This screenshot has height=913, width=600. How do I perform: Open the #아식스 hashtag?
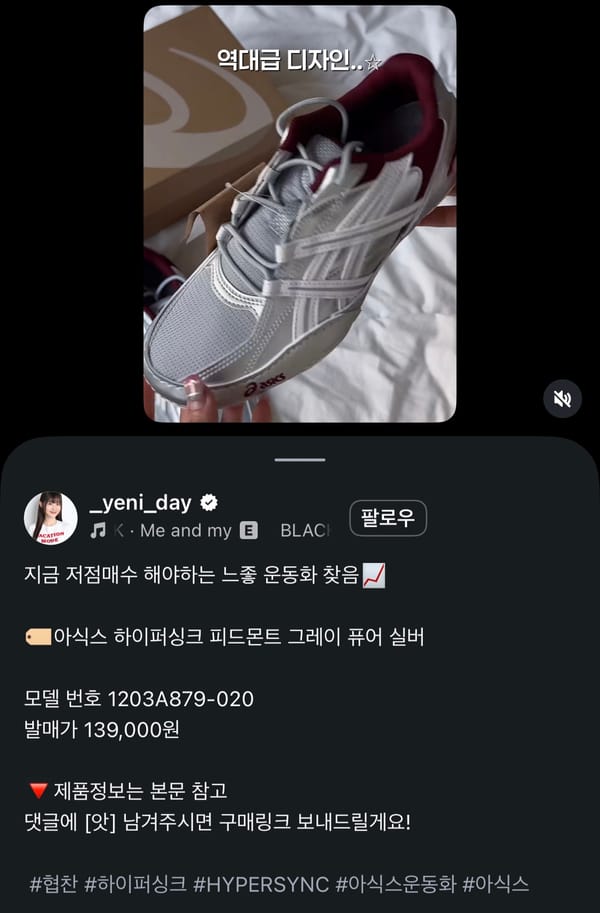click(496, 884)
